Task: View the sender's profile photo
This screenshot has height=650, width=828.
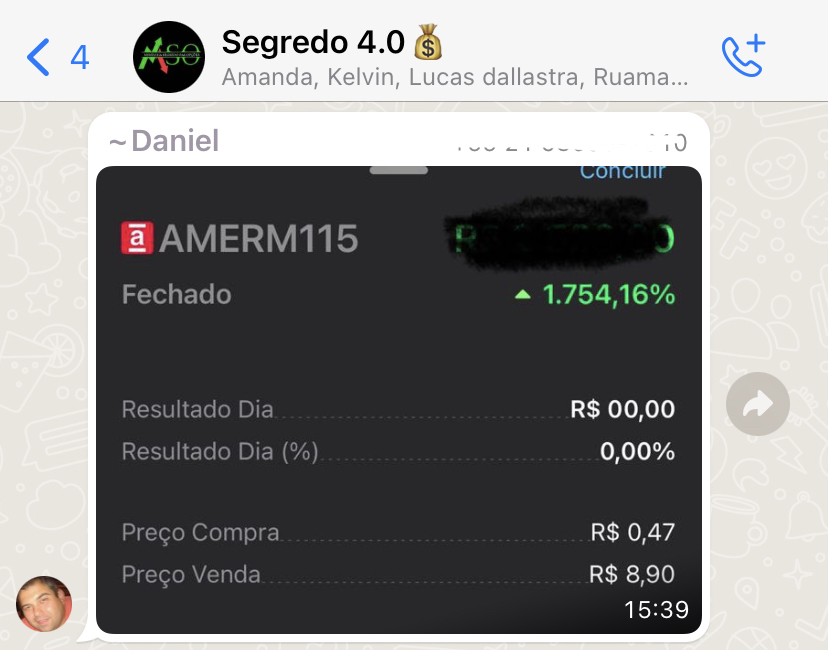Action: pos(44,604)
